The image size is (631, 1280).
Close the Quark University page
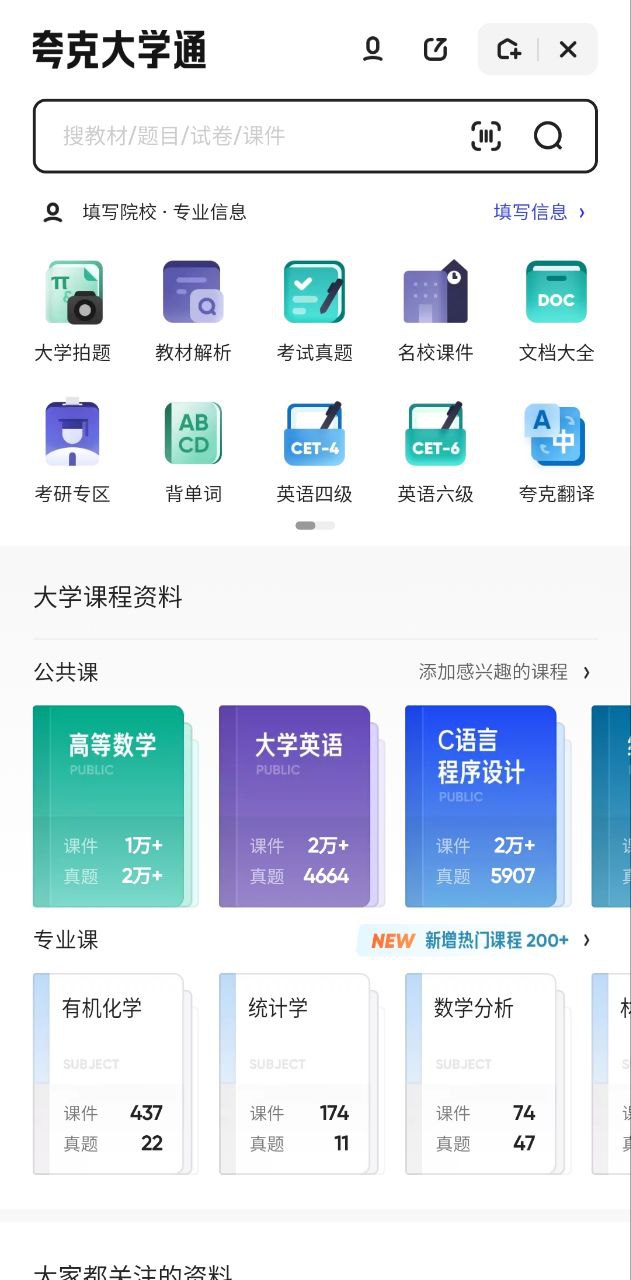point(568,49)
